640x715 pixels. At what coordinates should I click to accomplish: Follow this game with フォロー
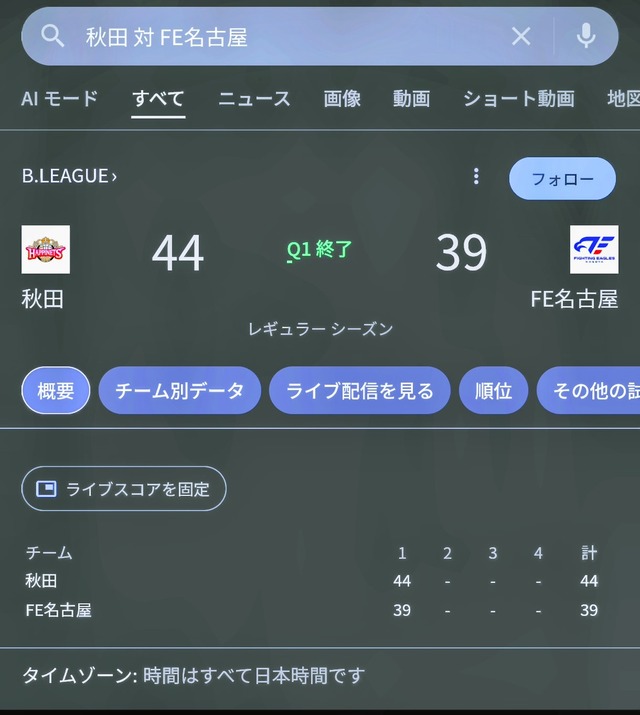(562, 179)
